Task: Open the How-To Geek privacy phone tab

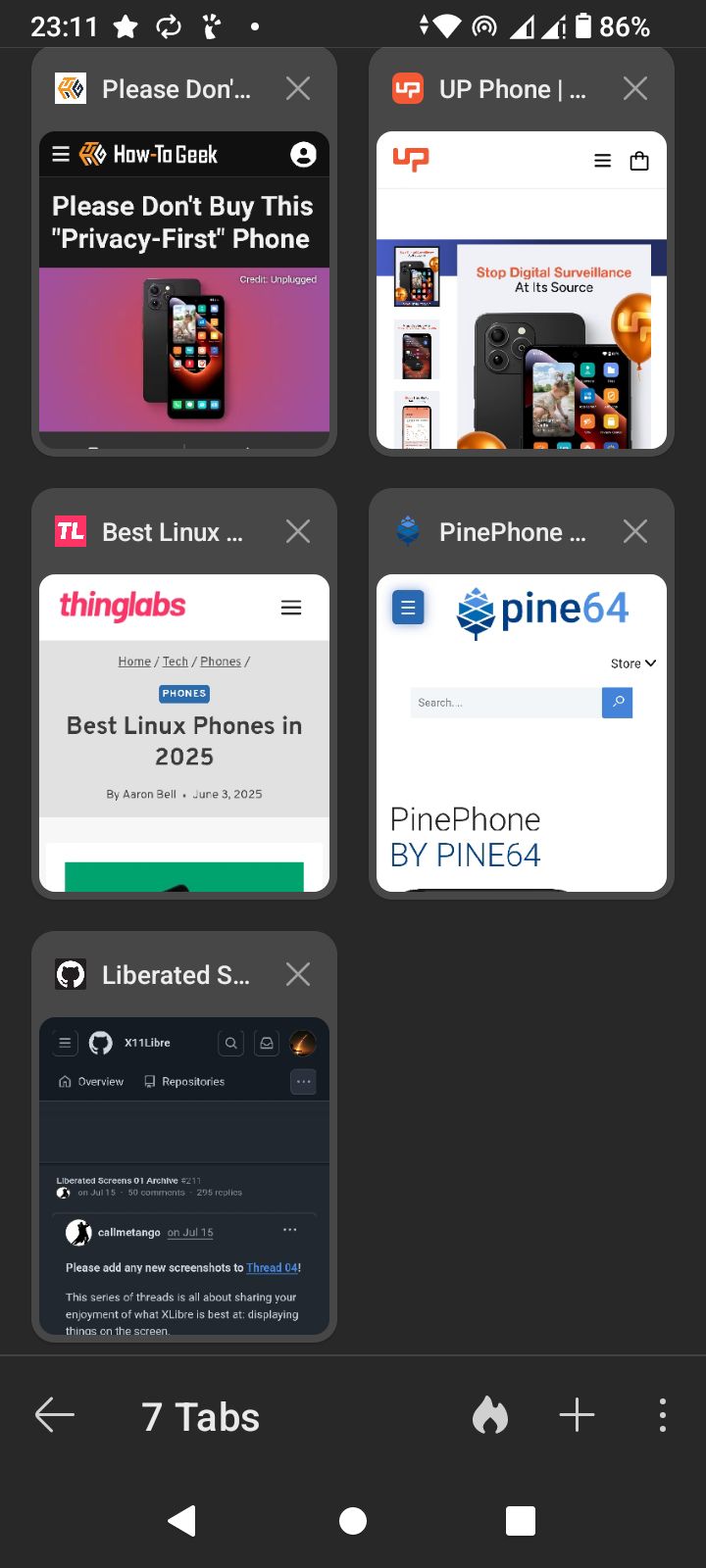Action: (x=184, y=290)
